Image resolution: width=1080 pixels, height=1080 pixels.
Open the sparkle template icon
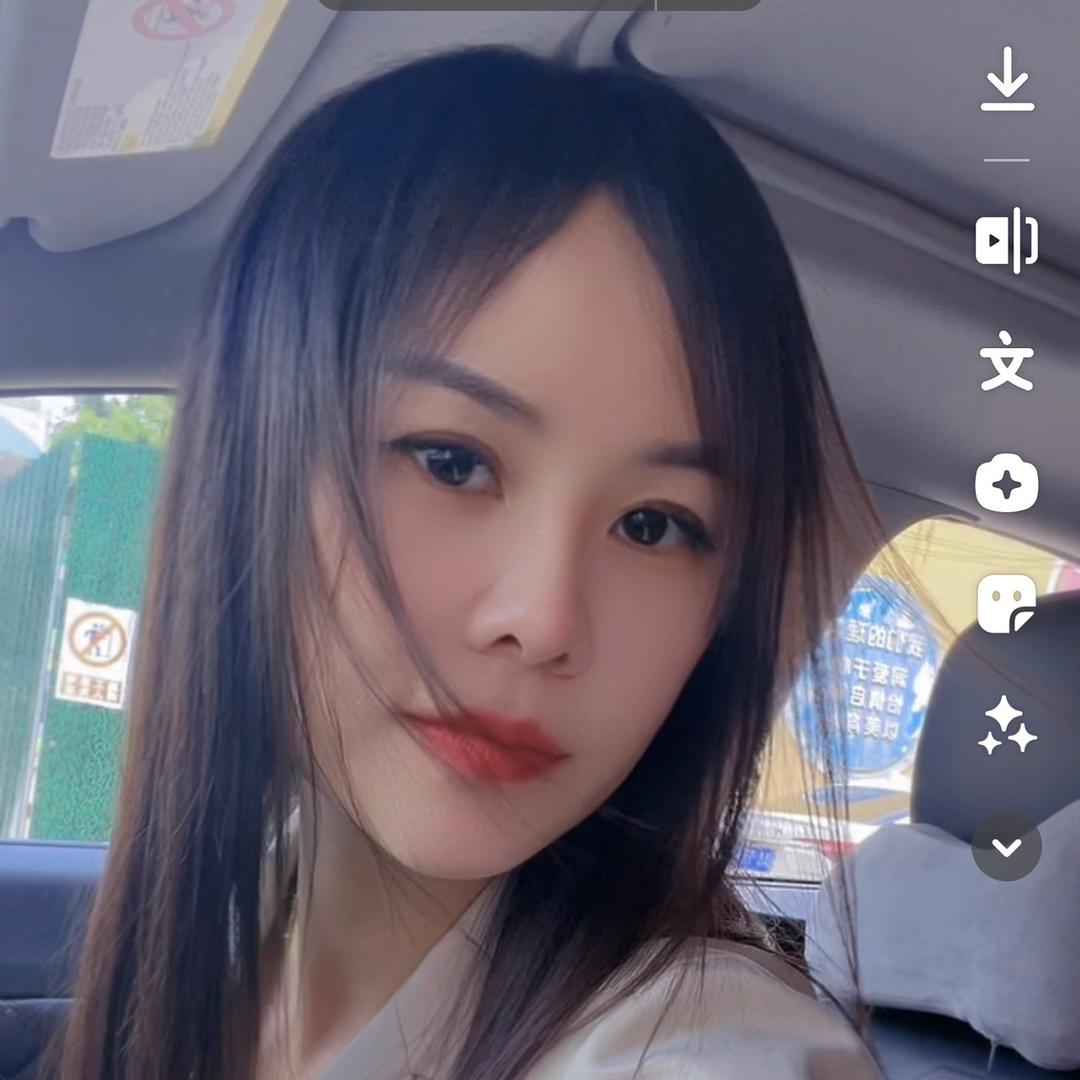coord(1006,485)
